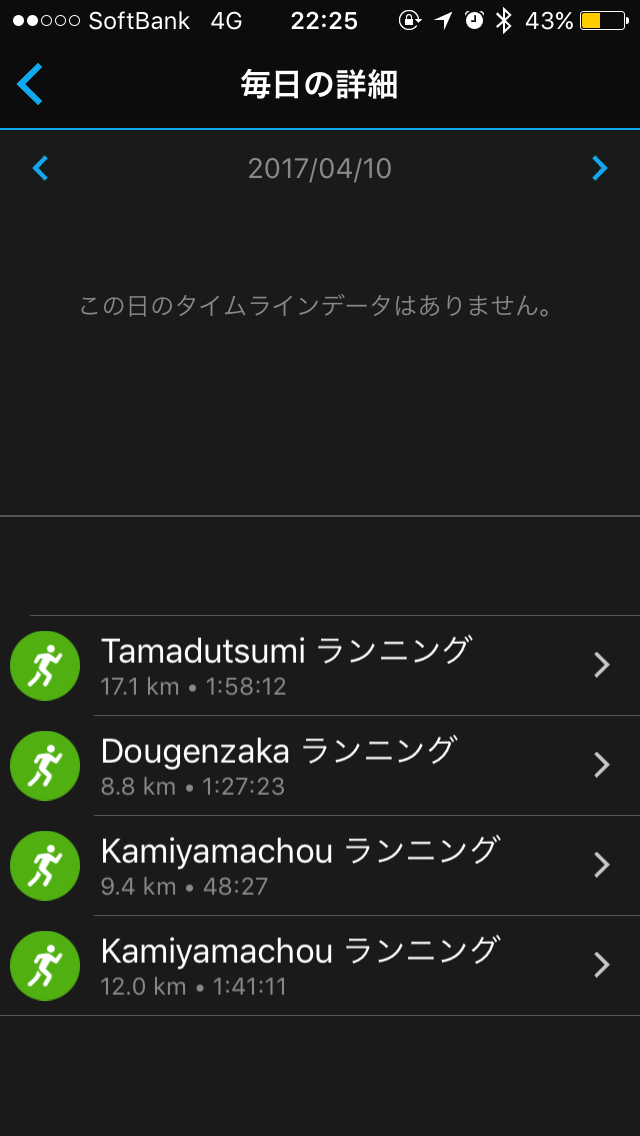Select the Kamiyamachou 12.0 km run
The height and width of the screenshot is (1136, 640).
click(x=320, y=965)
